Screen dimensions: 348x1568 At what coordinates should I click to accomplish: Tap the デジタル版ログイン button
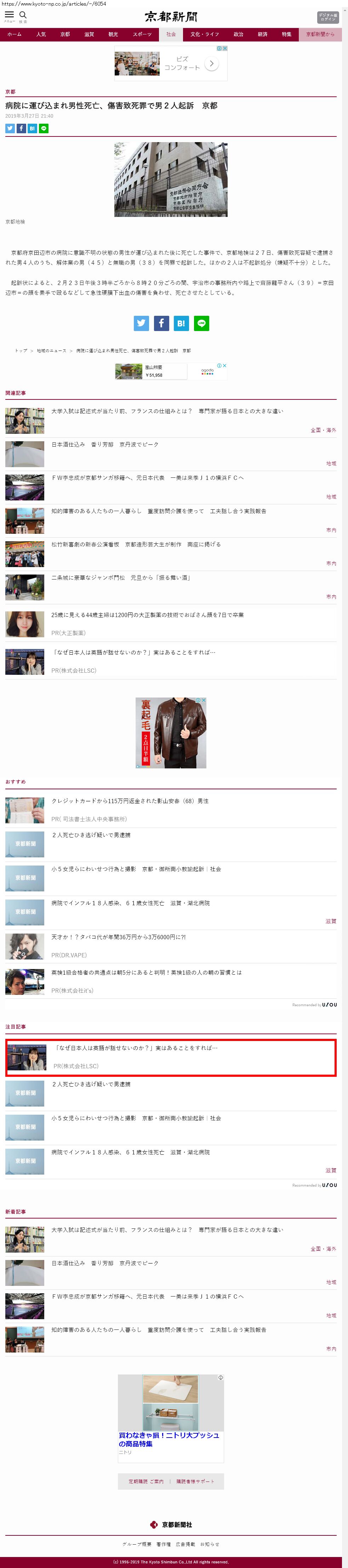point(327,17)
